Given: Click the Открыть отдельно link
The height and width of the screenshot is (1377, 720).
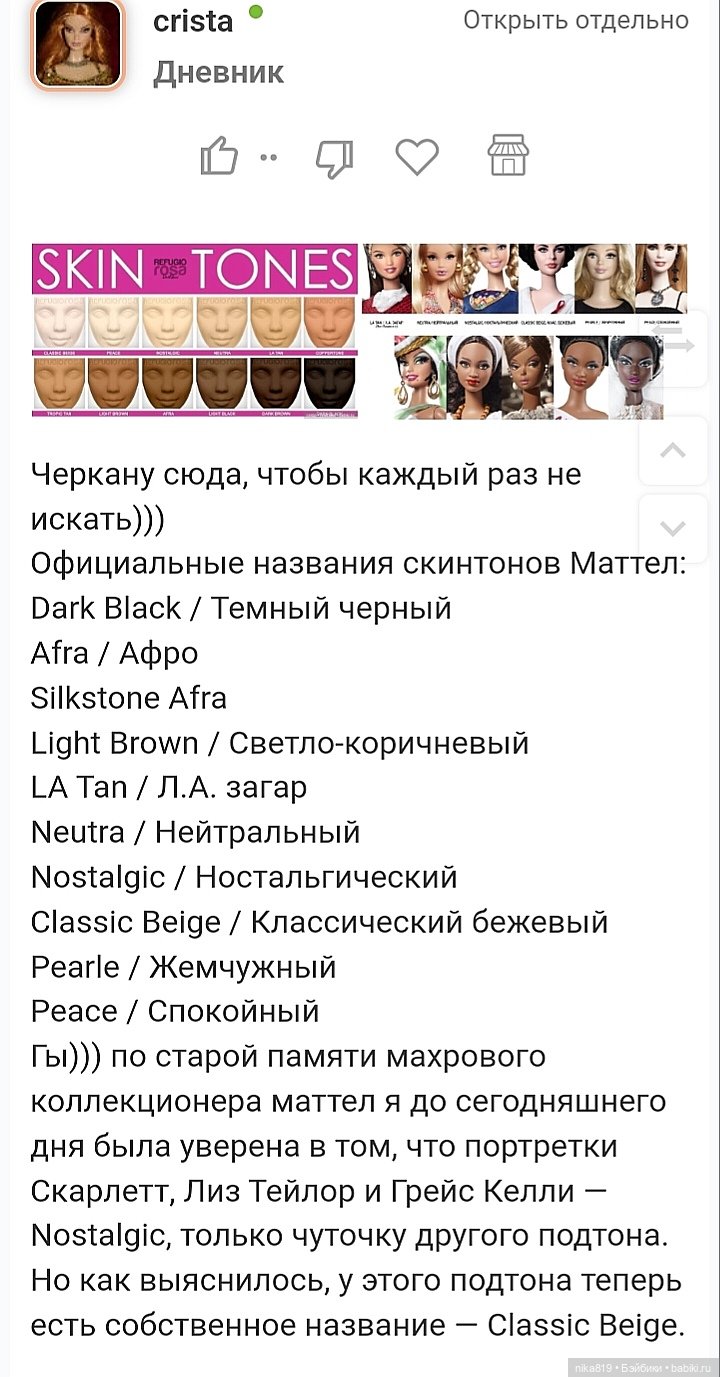Looking at the screenshot, I should click(x=578, y=19).
